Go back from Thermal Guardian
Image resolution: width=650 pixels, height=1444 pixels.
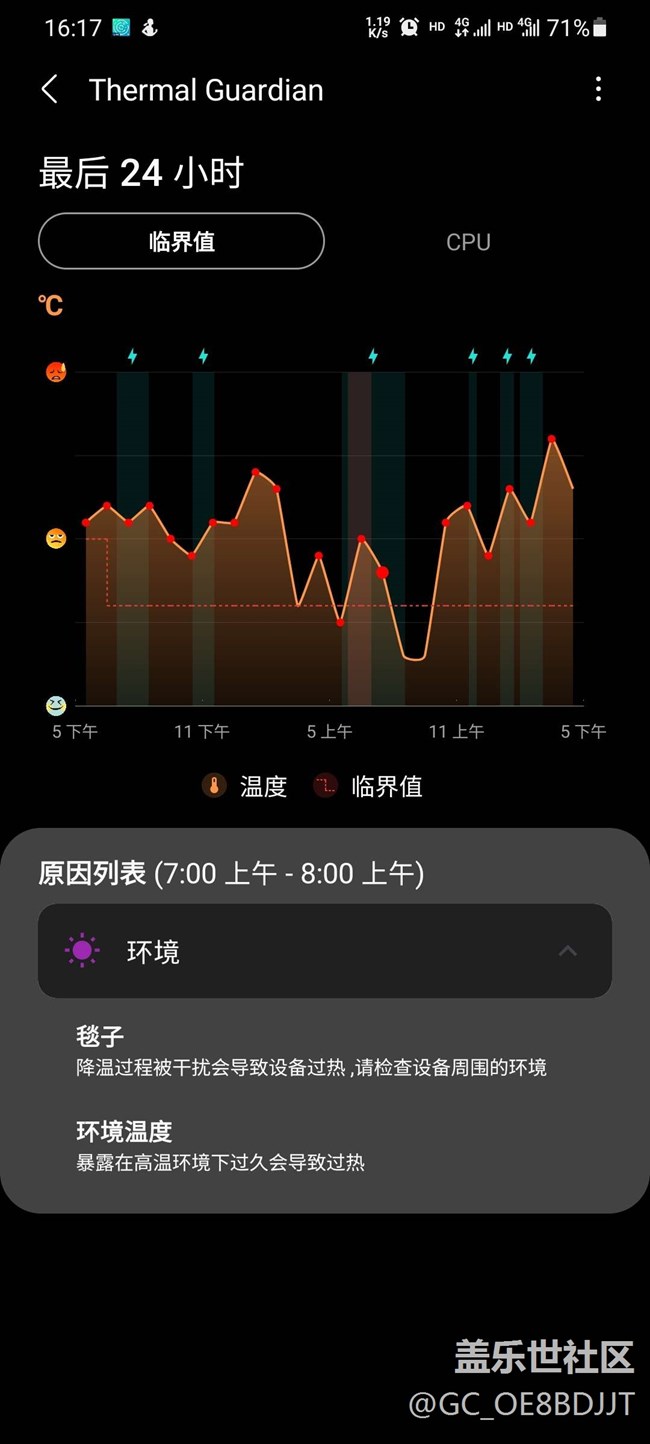(x=49, y=90)
